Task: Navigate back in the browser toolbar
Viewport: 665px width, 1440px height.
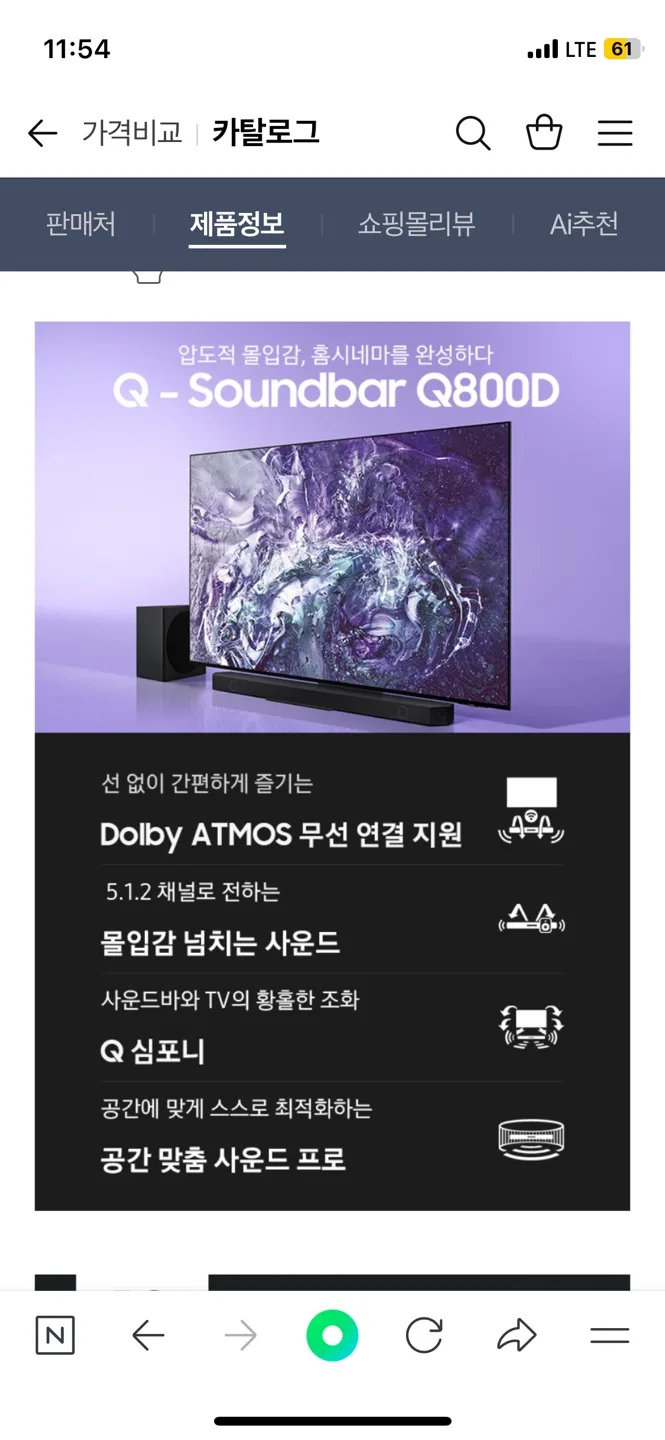Action: [148, 1336]
